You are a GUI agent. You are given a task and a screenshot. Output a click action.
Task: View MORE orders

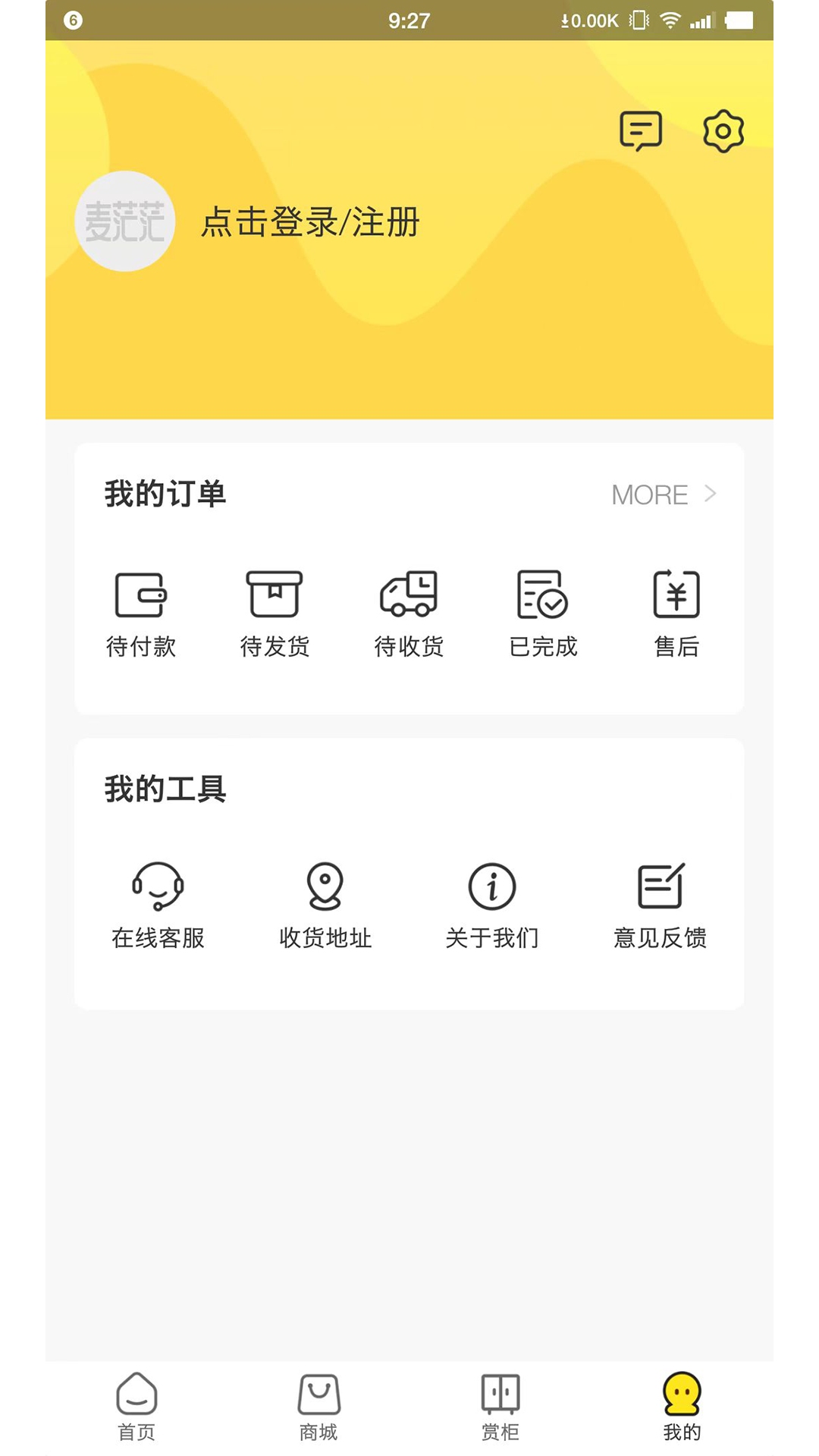pos(664,494)
